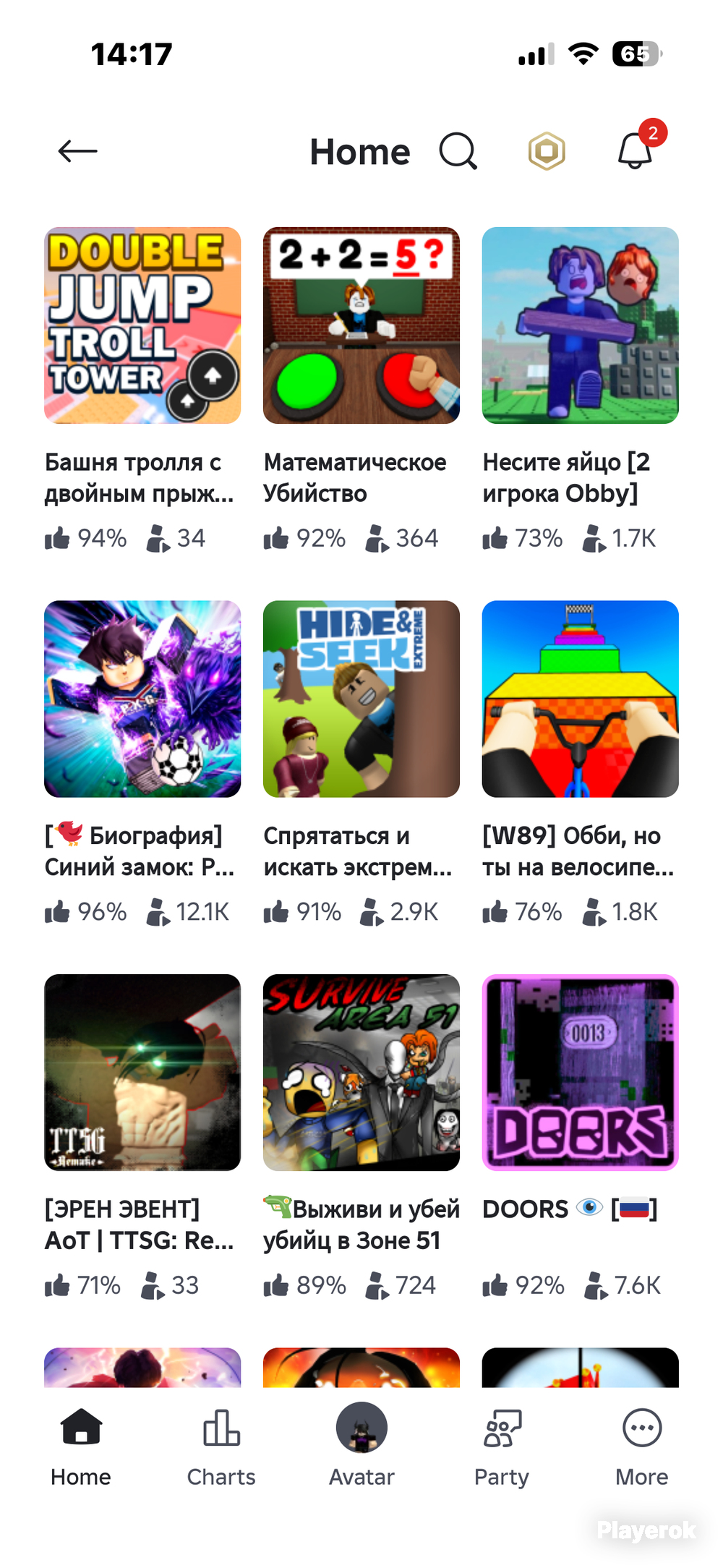The image size is (723, 1568).
Task: Open the AoT TTSG Remake game
Action: [142, 1073]
